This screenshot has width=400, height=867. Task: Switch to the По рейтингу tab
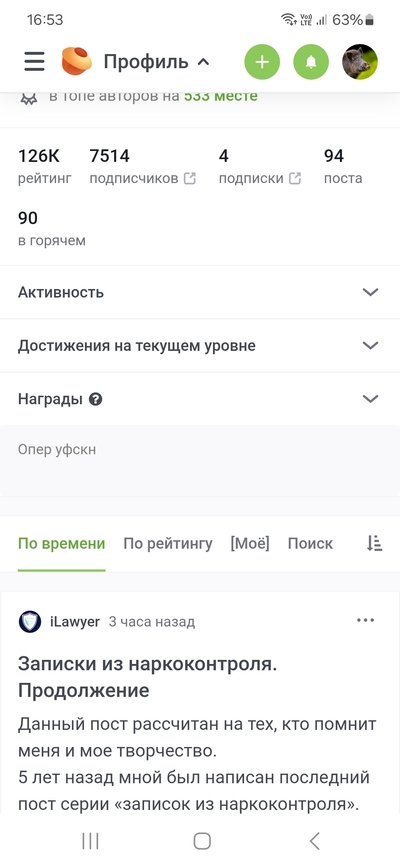tap(168, 544)
